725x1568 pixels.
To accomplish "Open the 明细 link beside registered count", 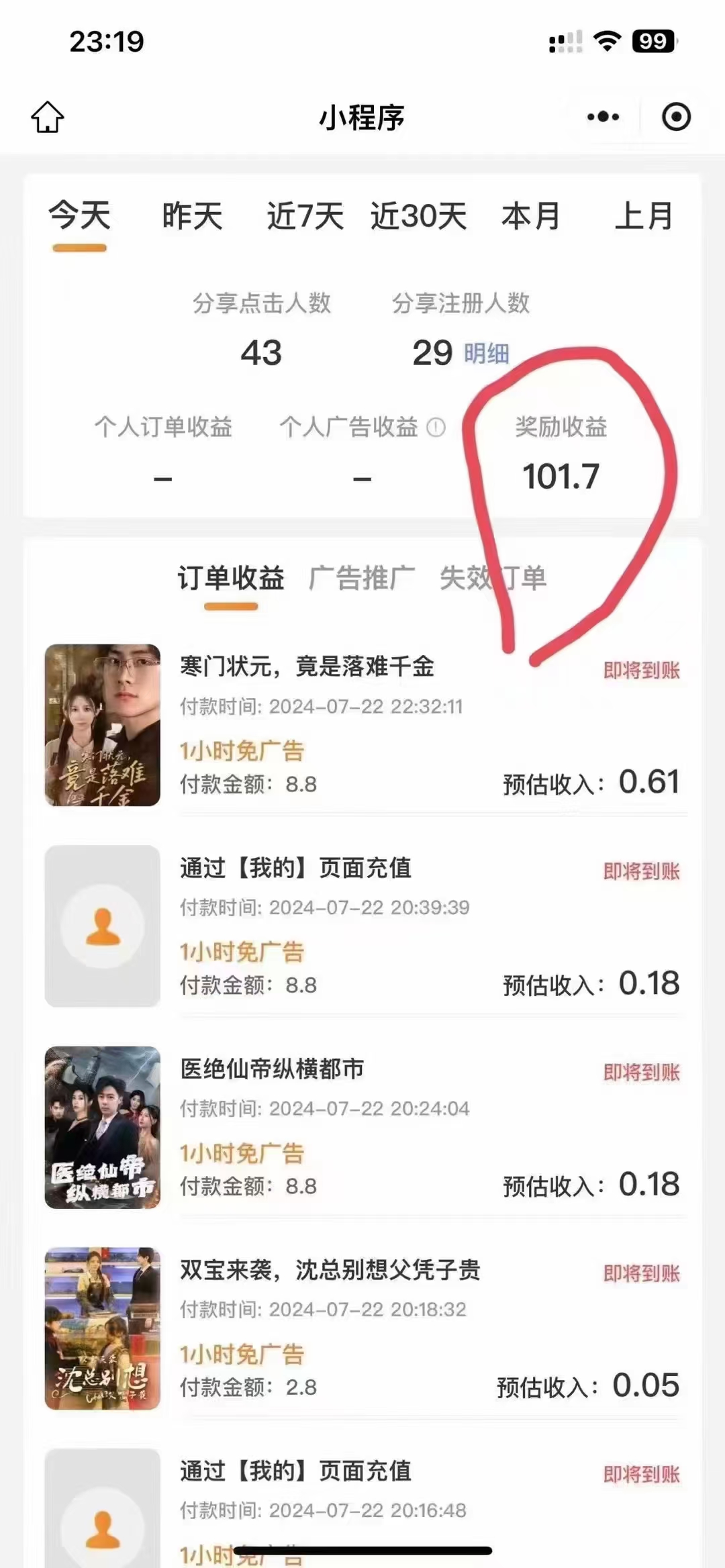I will coord(487,353).
